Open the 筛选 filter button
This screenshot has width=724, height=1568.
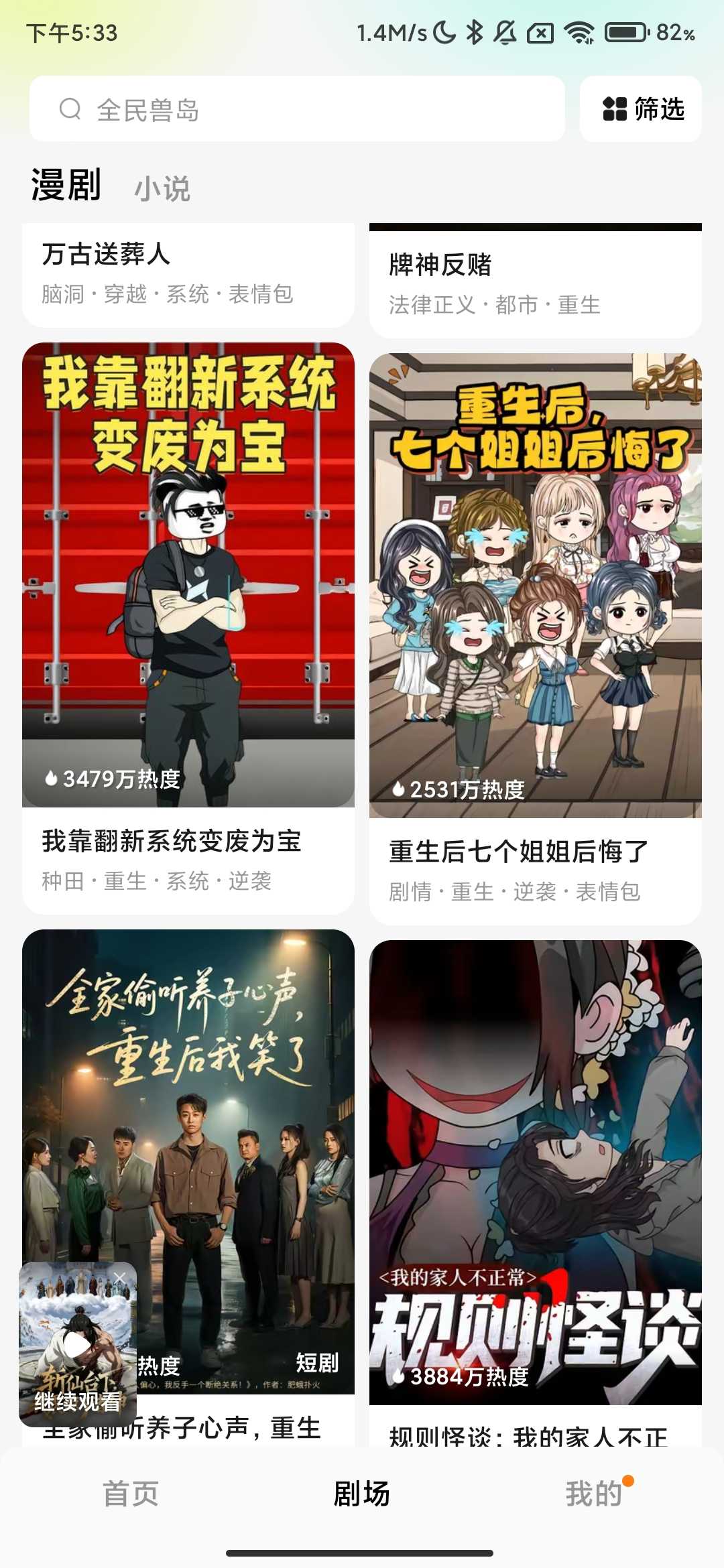641,109
